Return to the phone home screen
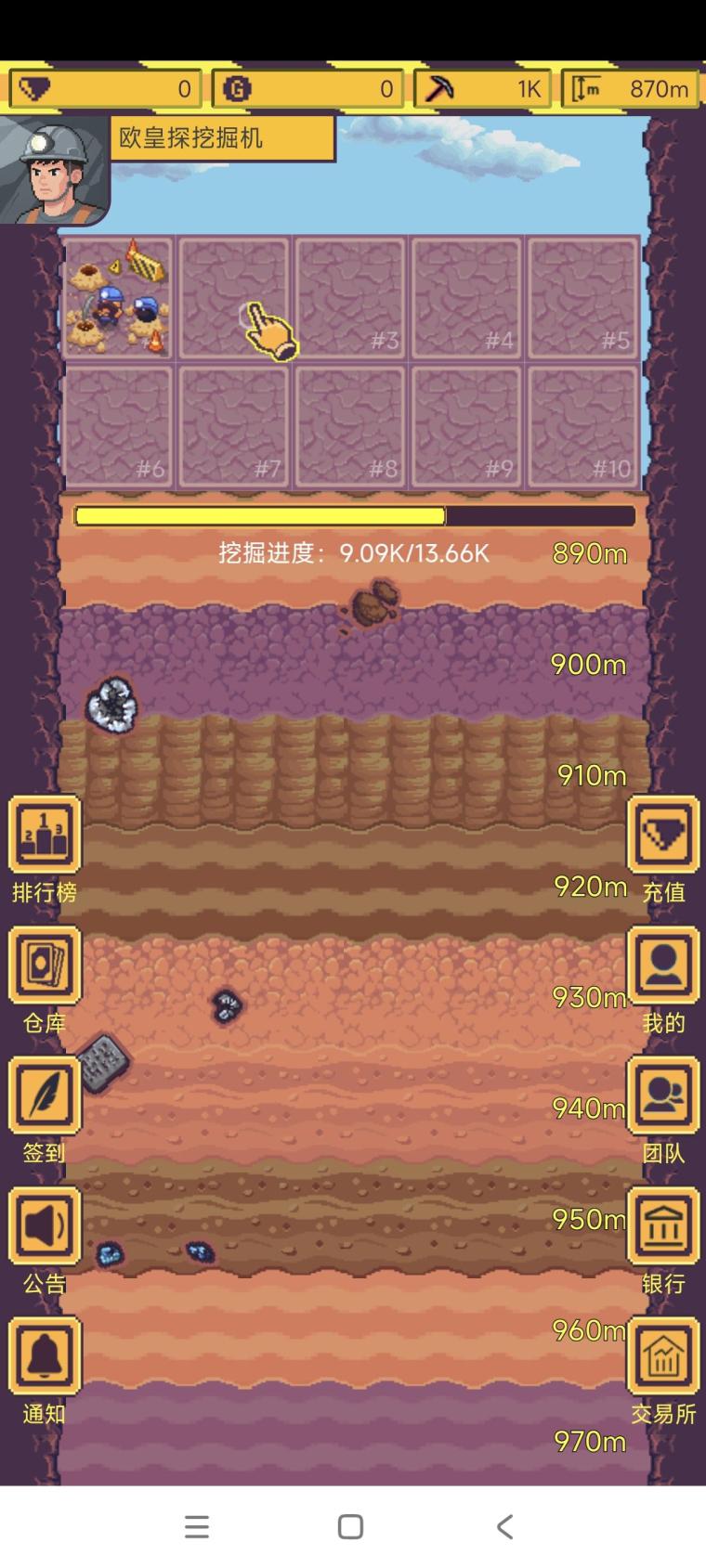This screenshot has width=706, height=1568. 350,1527
